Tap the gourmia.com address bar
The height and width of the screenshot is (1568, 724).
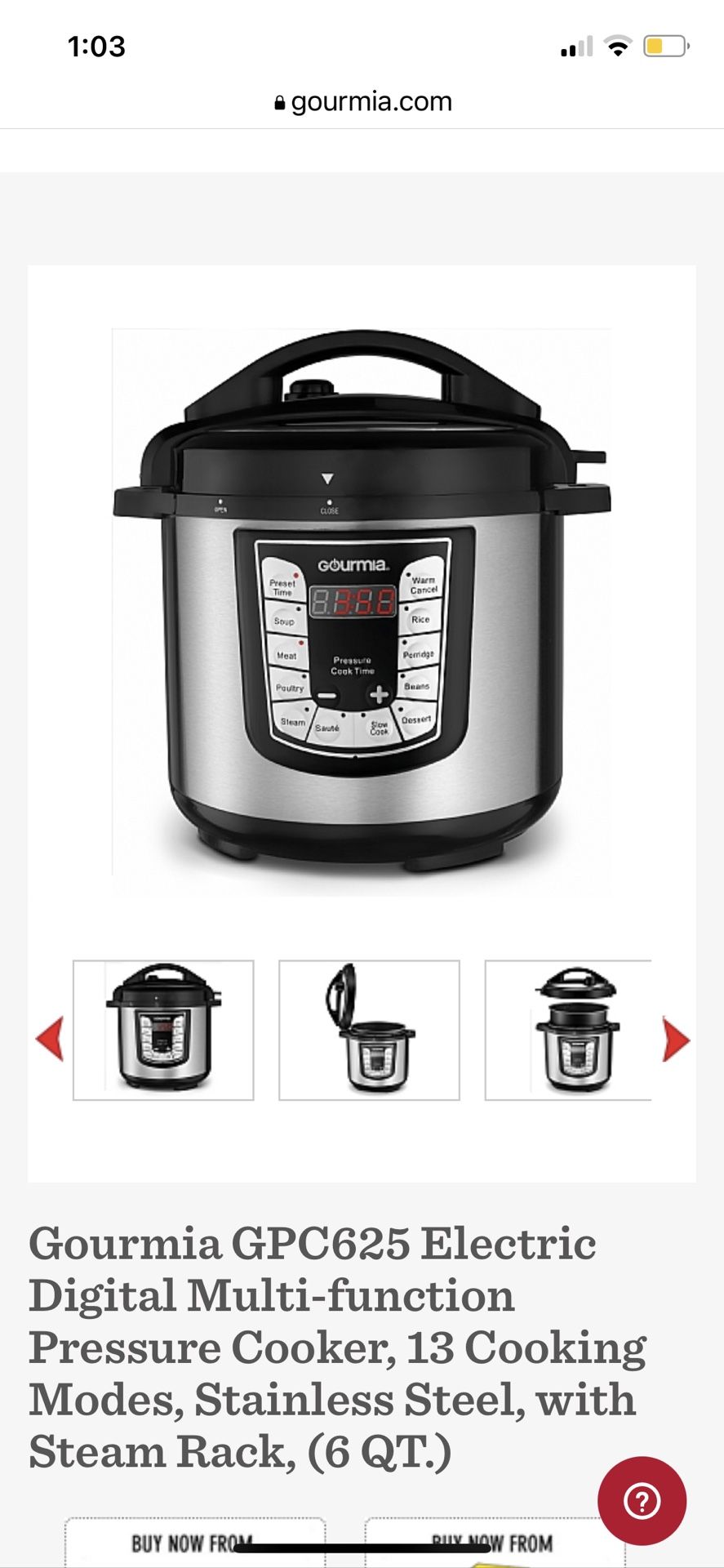point(362,101)
